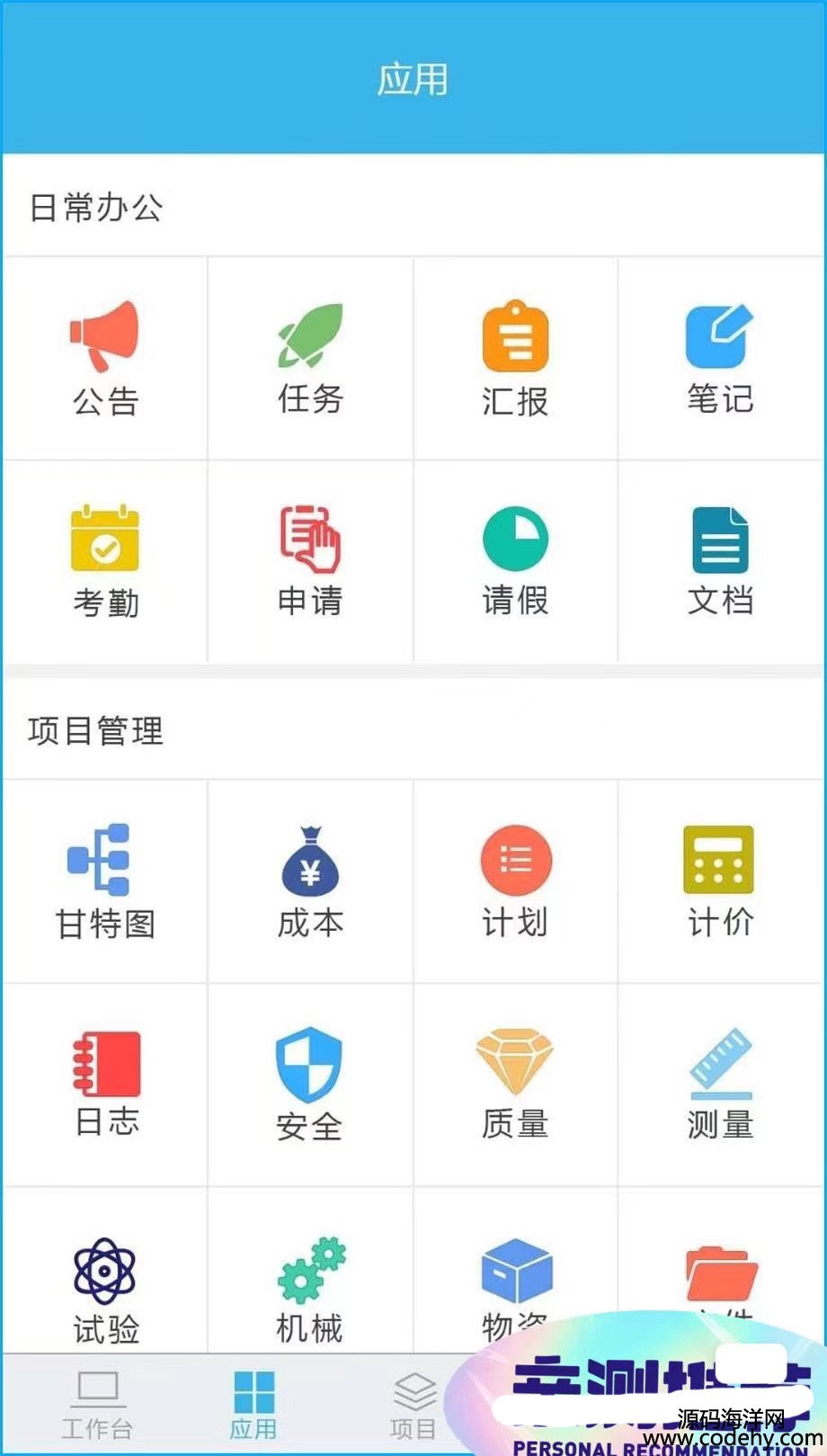Switch to the 项目 project tab
The image size is (827, 1456).
click(x=413, y=1405)
